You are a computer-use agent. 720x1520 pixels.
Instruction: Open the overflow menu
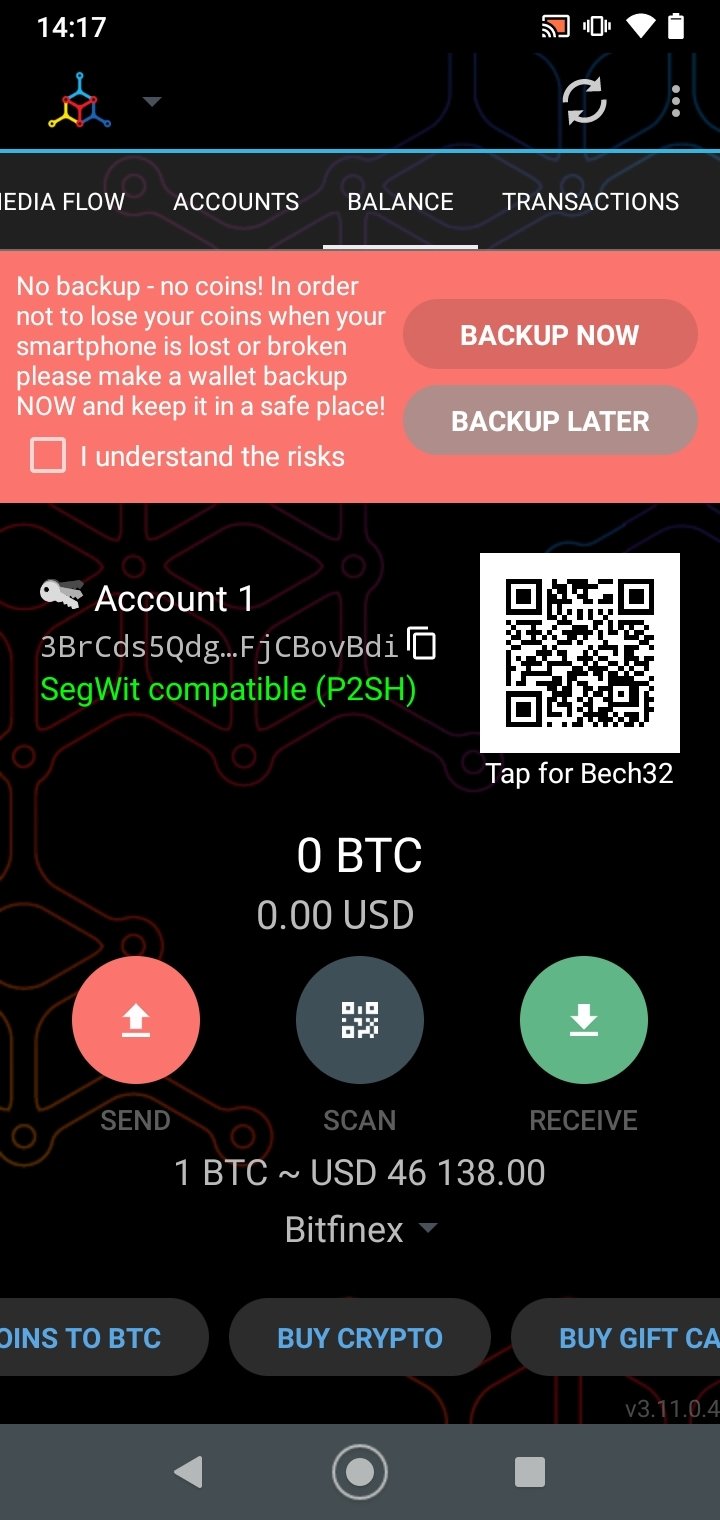pyautogui.click(x=676, y=101)
